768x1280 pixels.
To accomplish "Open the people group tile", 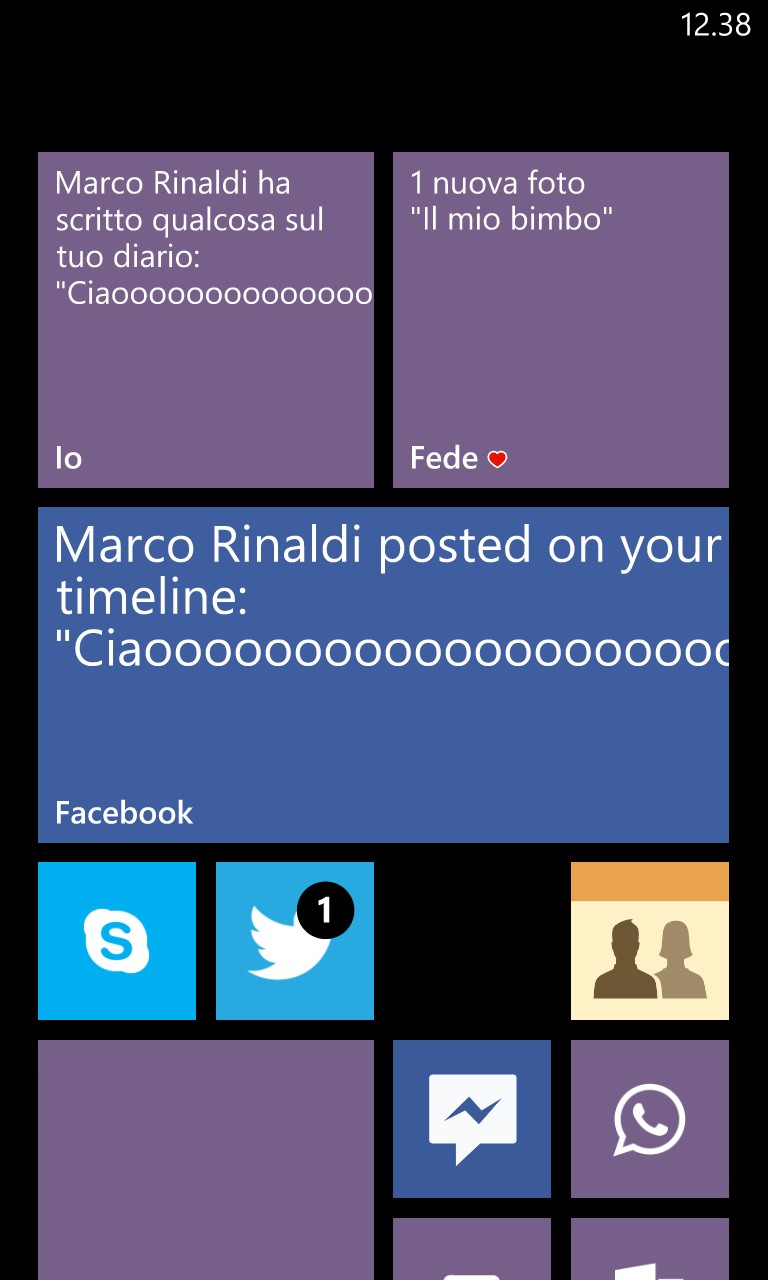I will point(649,941).
